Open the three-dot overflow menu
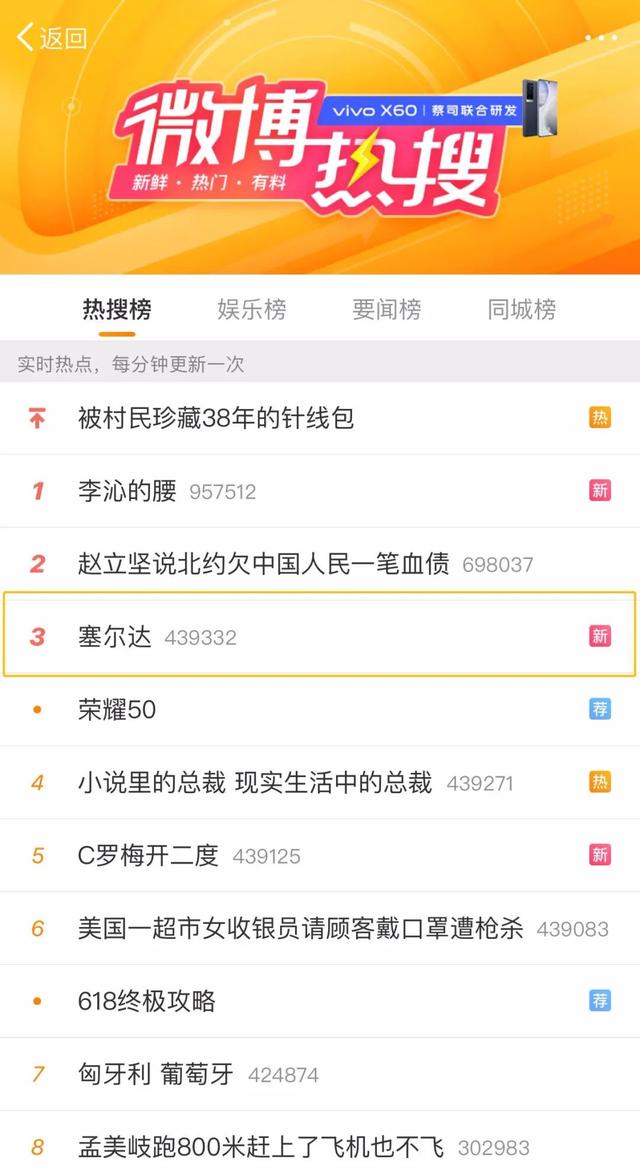This screenshot has height=1170, width=640. coord(600,38)
